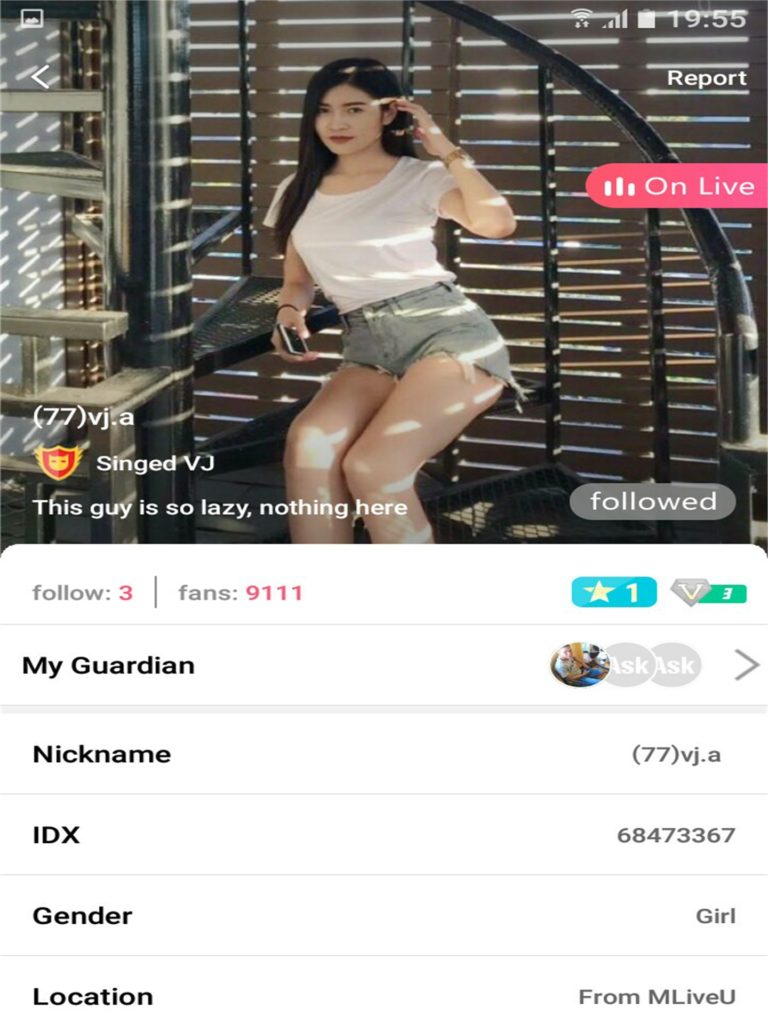Image resolution: width=768 pixels, height=1024 pixels.
Task: Go back using the arrow icon
Action: tap(41, 77)
